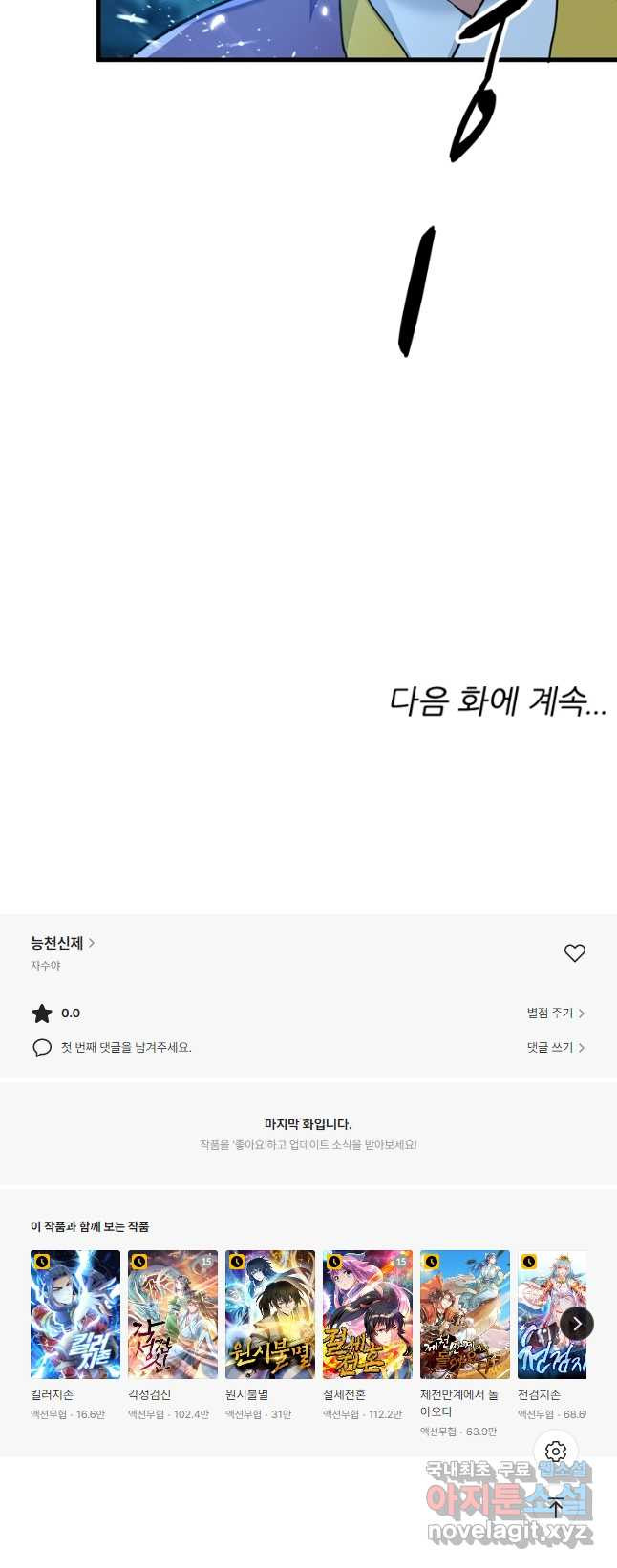Open the 제천만계에서 돌아오다 webtoon card
This screenshot has width=617, height=1568.
point(465,1314)
